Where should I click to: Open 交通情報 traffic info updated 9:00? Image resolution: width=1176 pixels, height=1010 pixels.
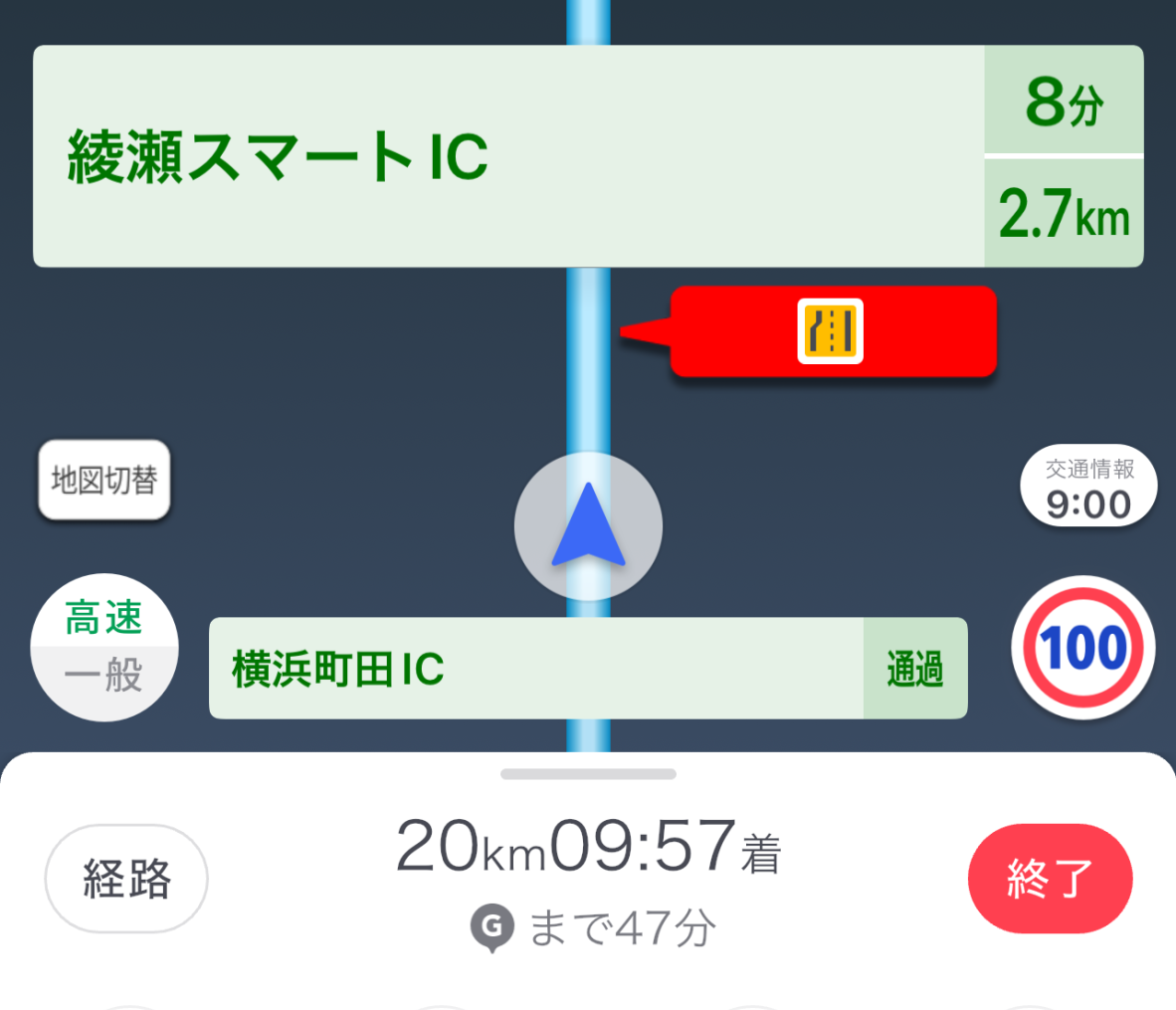coord(1088,488)
